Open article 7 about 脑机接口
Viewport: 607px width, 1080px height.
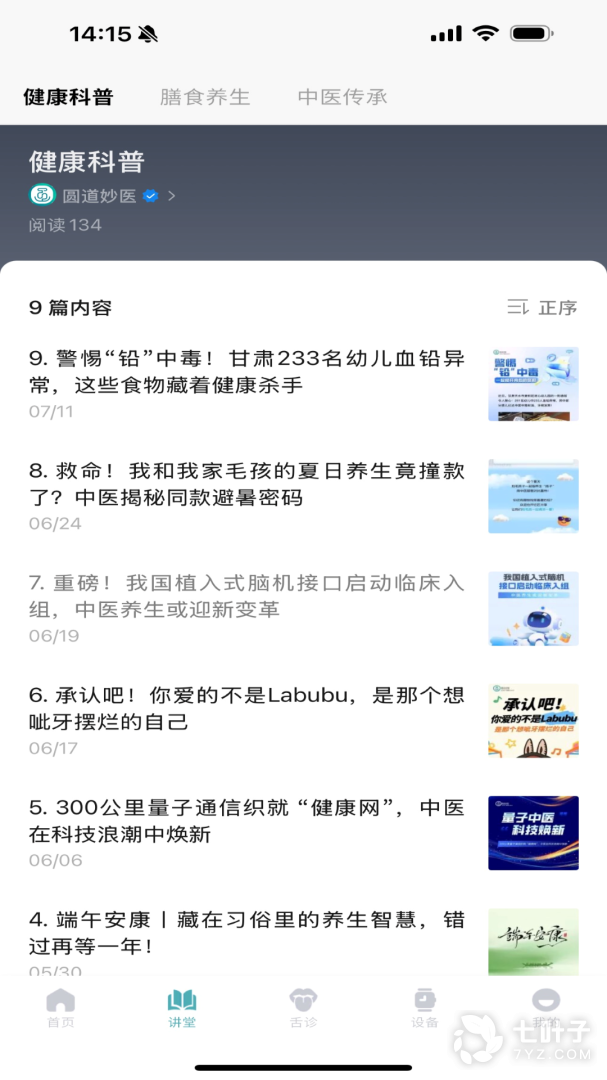point(247,596)
